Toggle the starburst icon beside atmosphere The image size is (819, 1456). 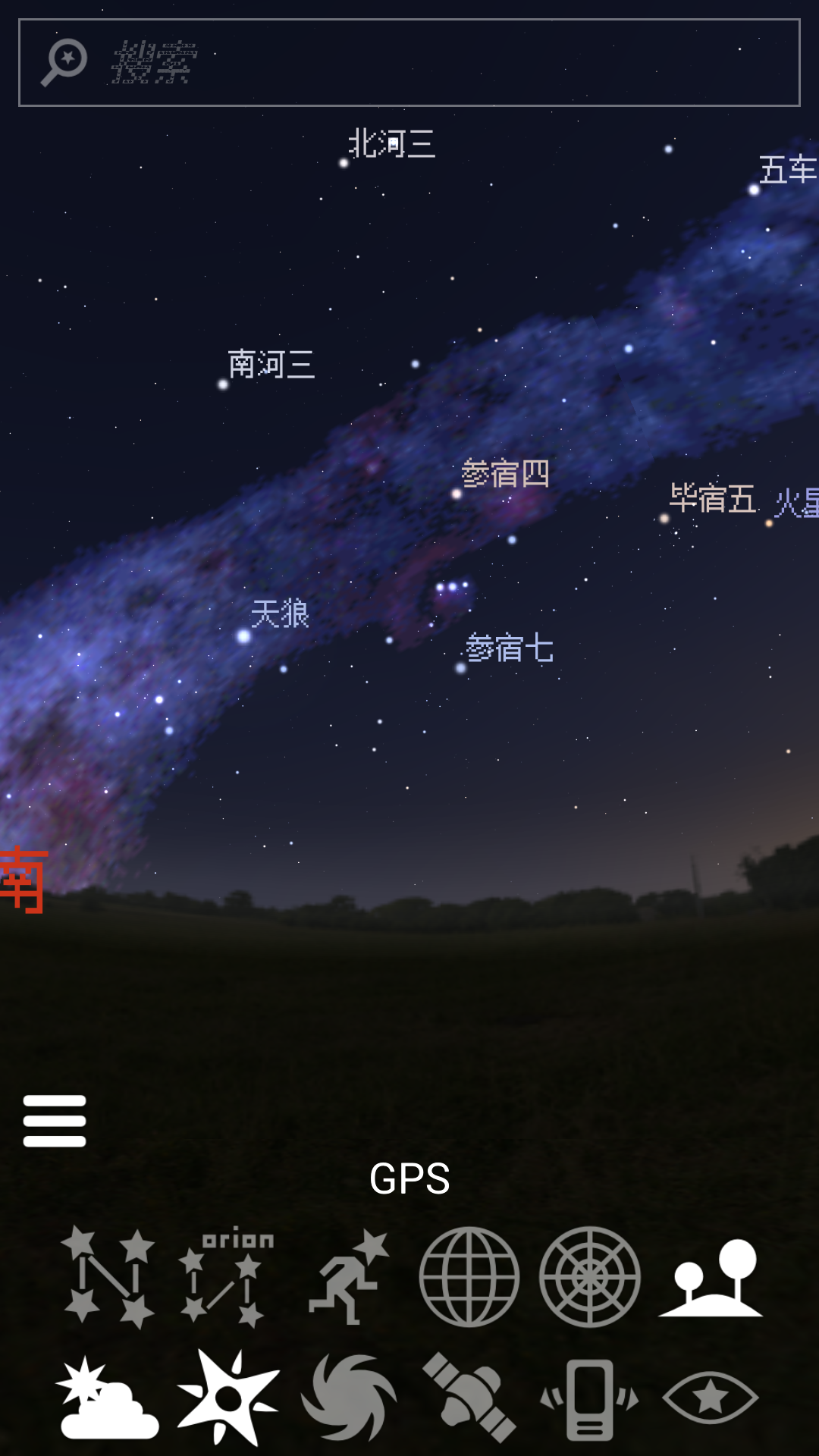click(x=227, y=1398)
